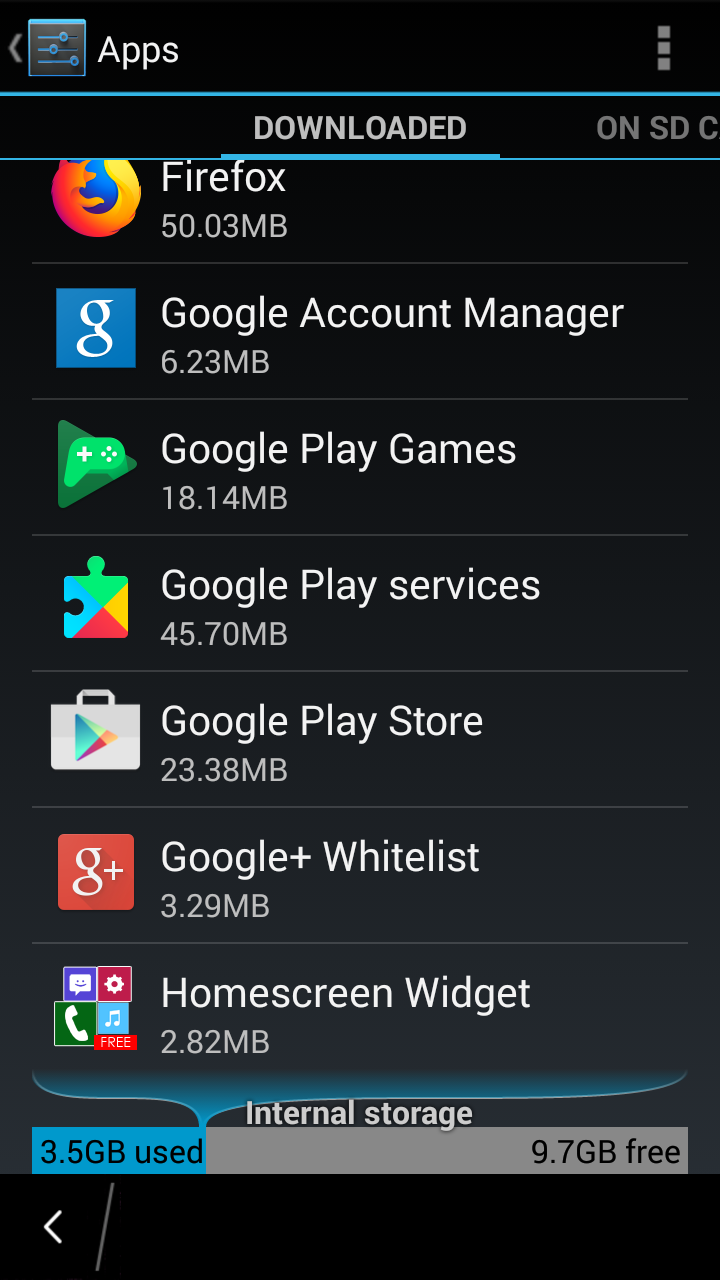Viewport: 720px width, 1280px height.
Task: Open Firefox app info
Action: click(360, 205)
